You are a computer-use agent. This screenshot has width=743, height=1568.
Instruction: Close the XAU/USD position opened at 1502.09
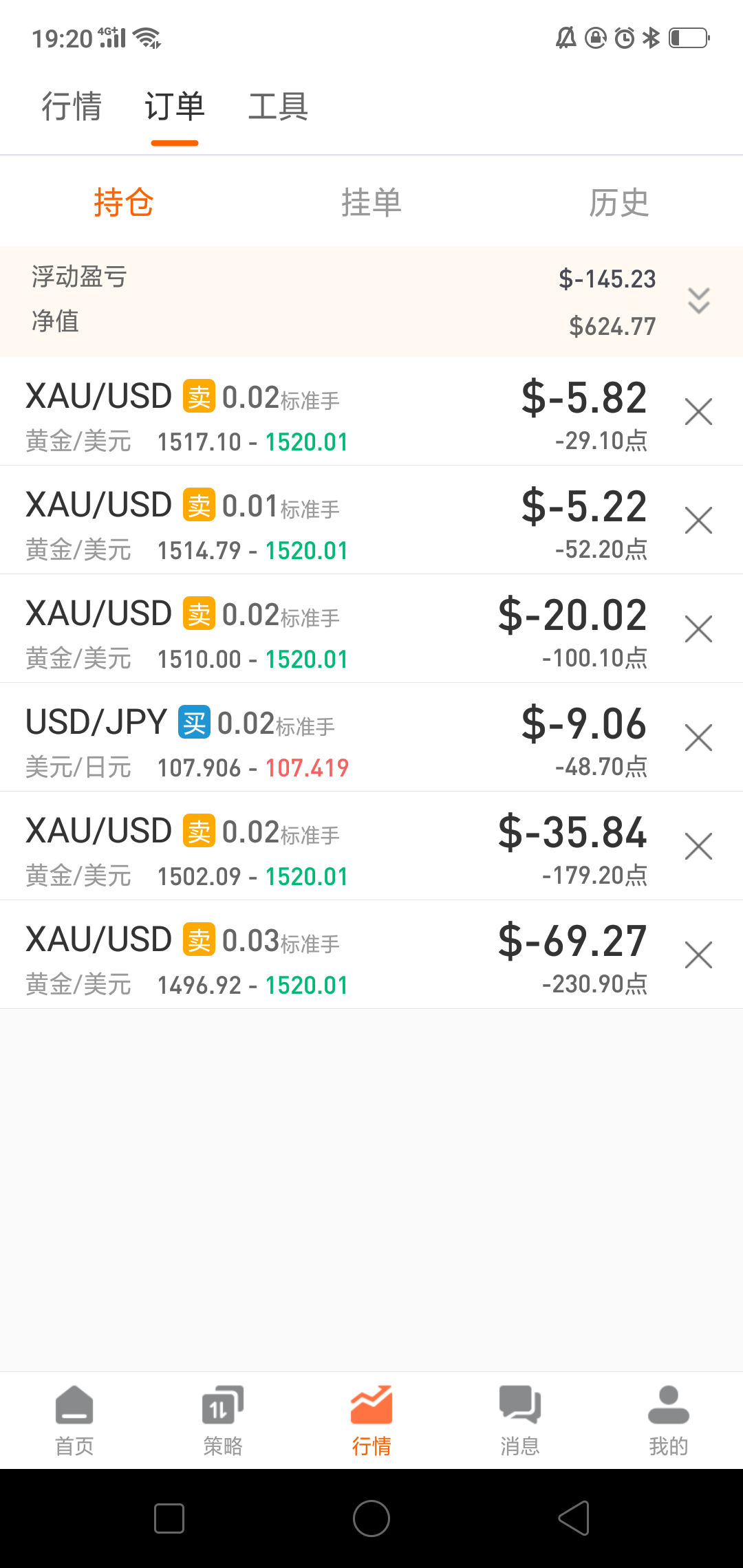pos(698,846)
